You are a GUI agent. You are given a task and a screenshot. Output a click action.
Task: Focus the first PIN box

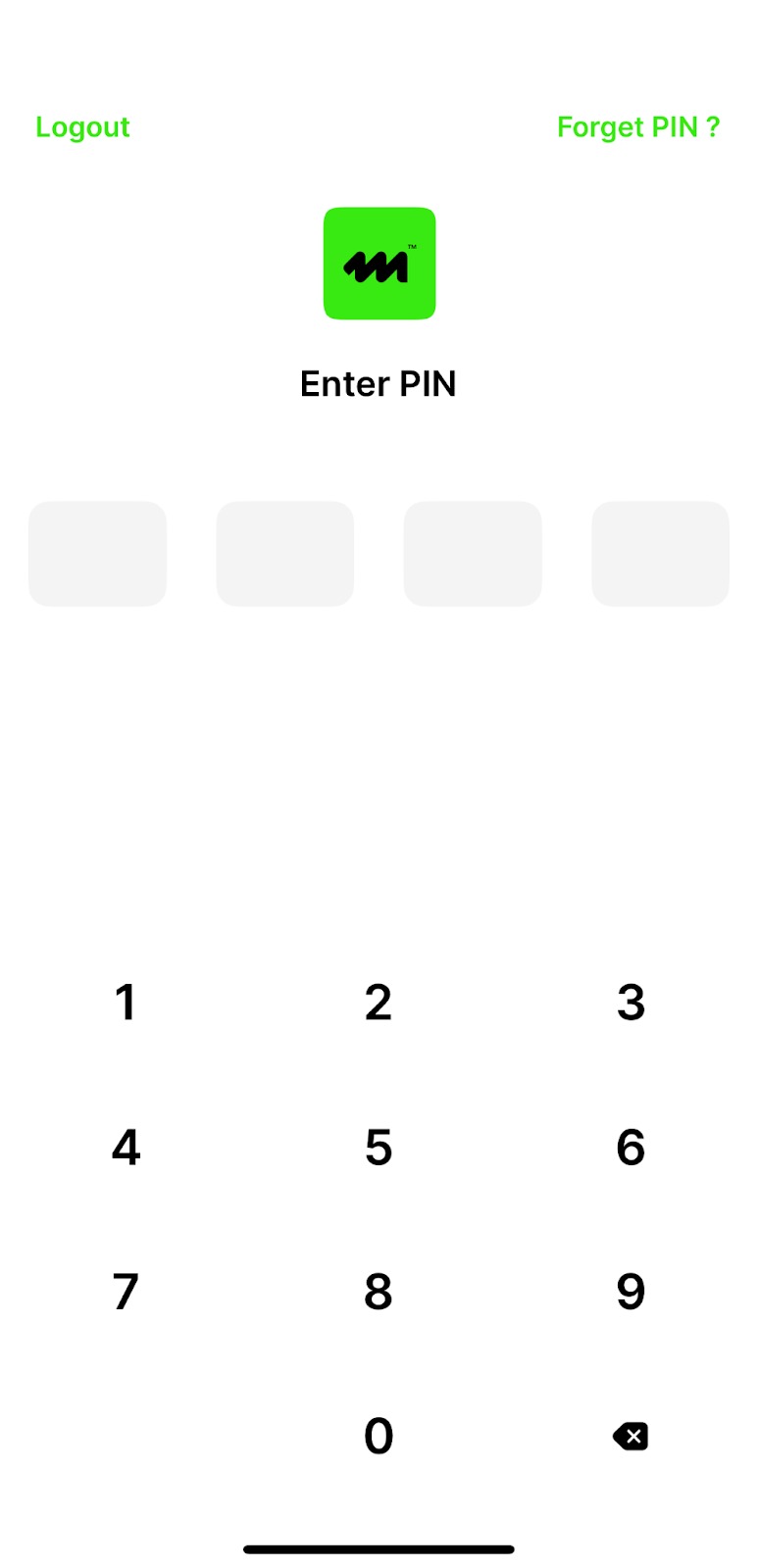[x=97, y=554]
